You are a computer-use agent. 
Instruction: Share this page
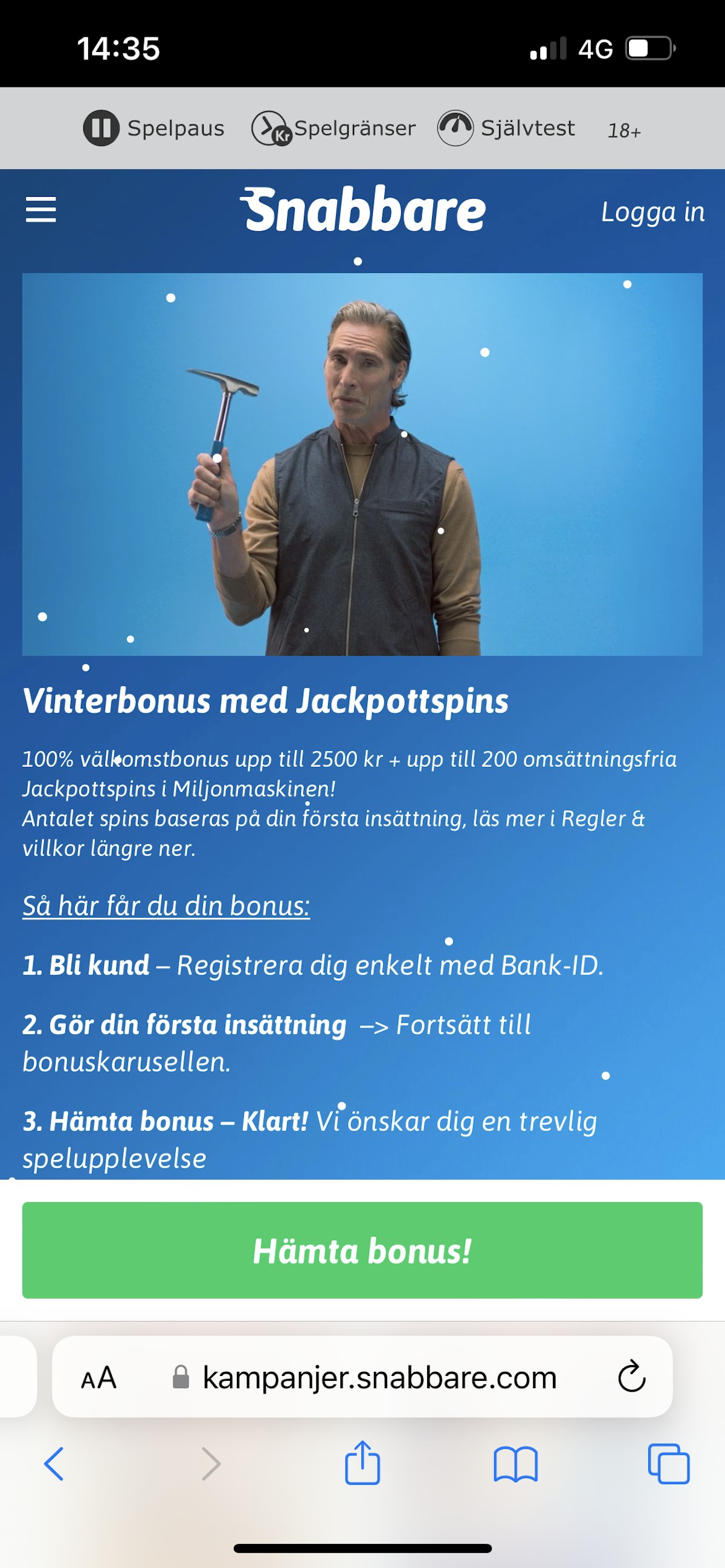pyautogui.click(x=362, y=1463)
